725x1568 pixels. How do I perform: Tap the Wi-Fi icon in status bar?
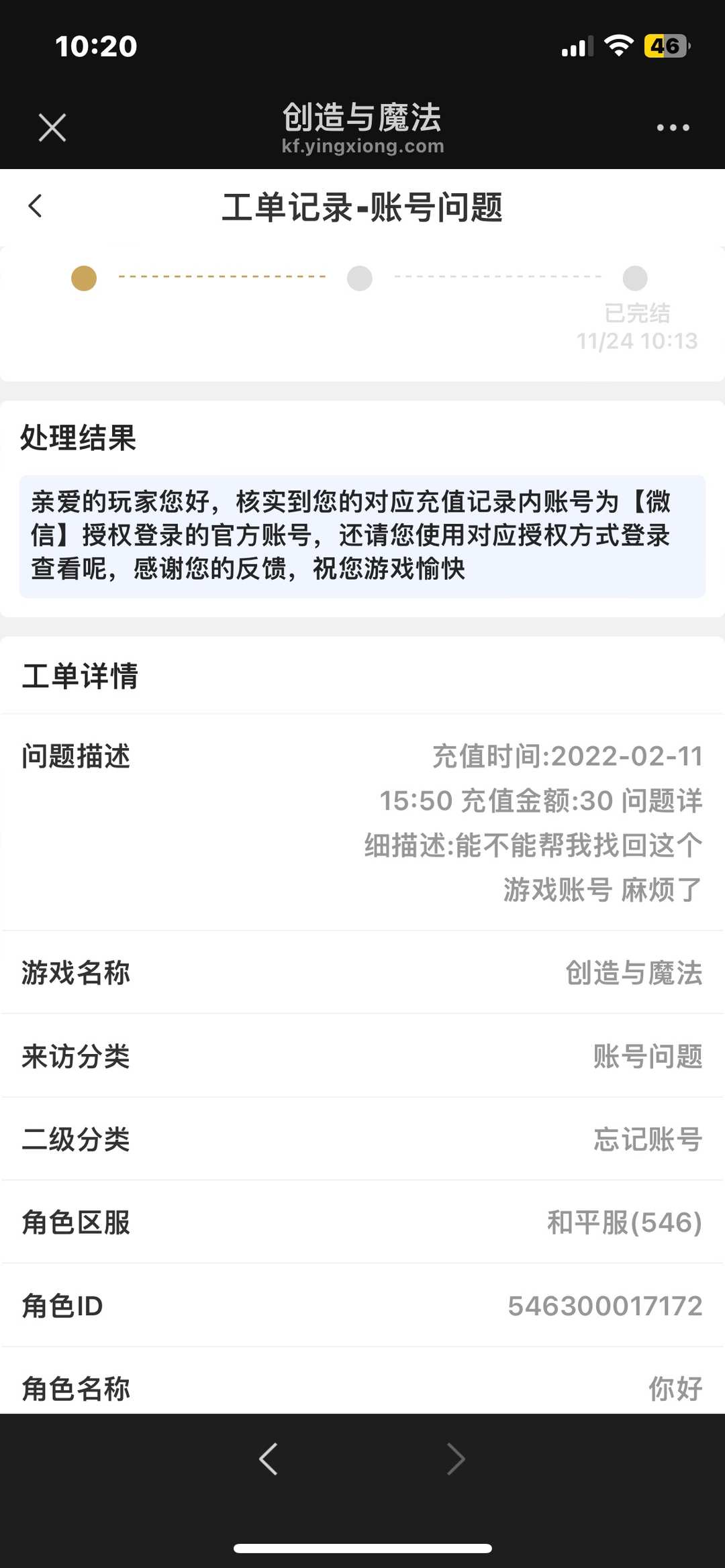[x=618, y=45]
